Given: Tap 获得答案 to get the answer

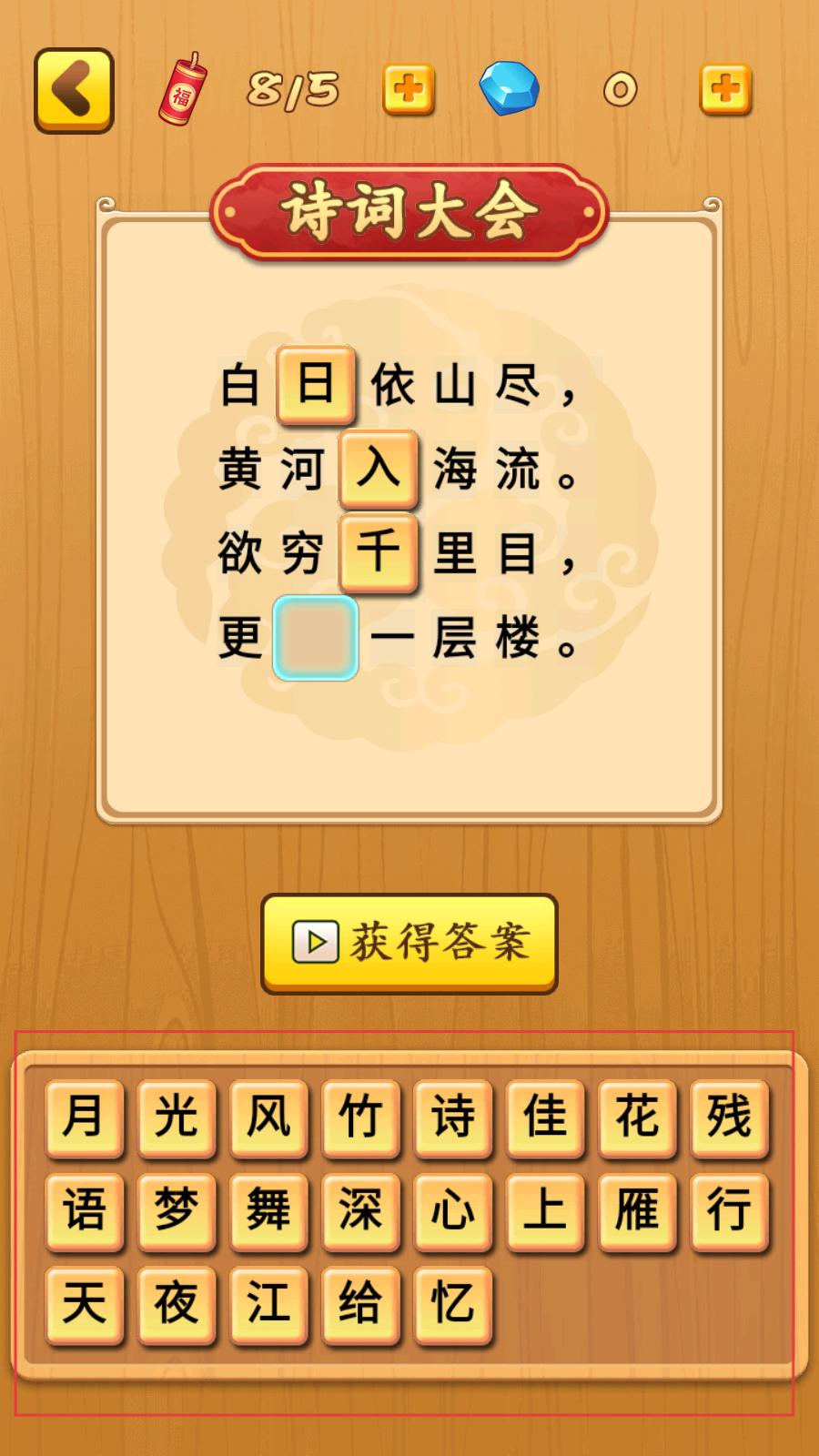Looking at the screenshot, I should pyautogui.click(x=409, y=943).
